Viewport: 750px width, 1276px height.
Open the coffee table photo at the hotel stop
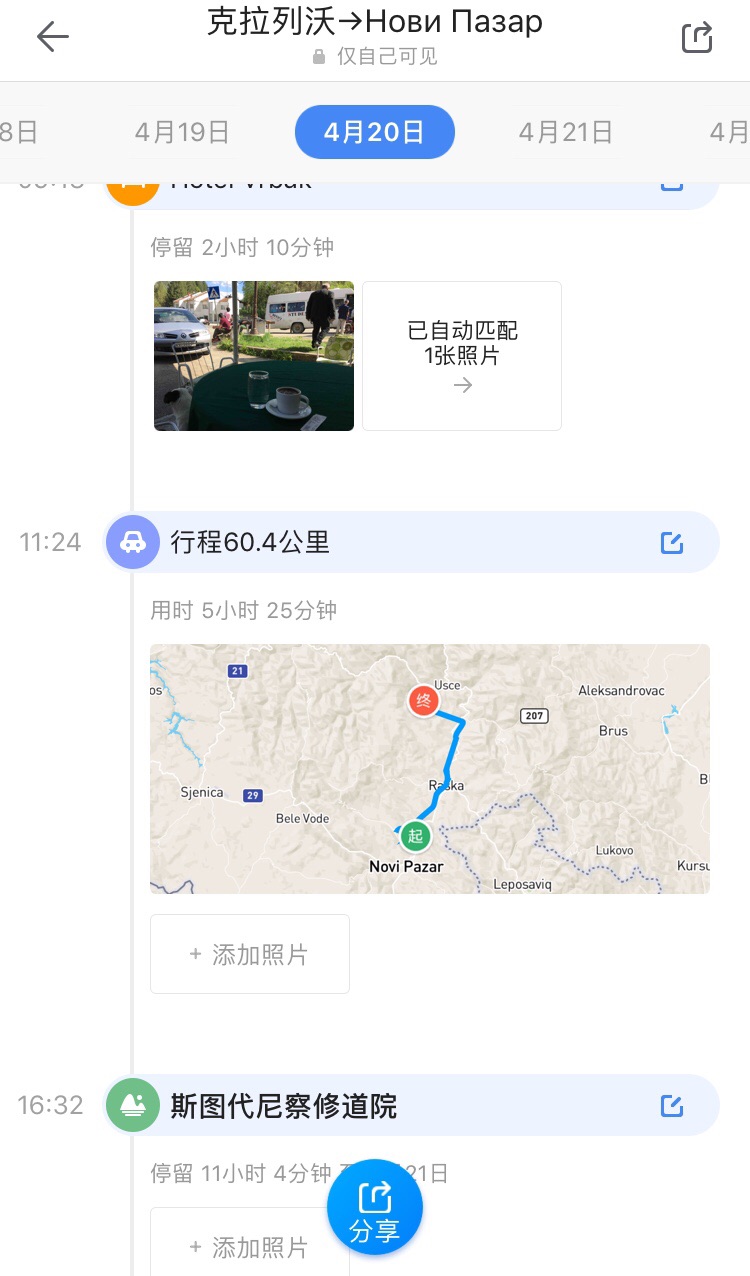point(254,356)
